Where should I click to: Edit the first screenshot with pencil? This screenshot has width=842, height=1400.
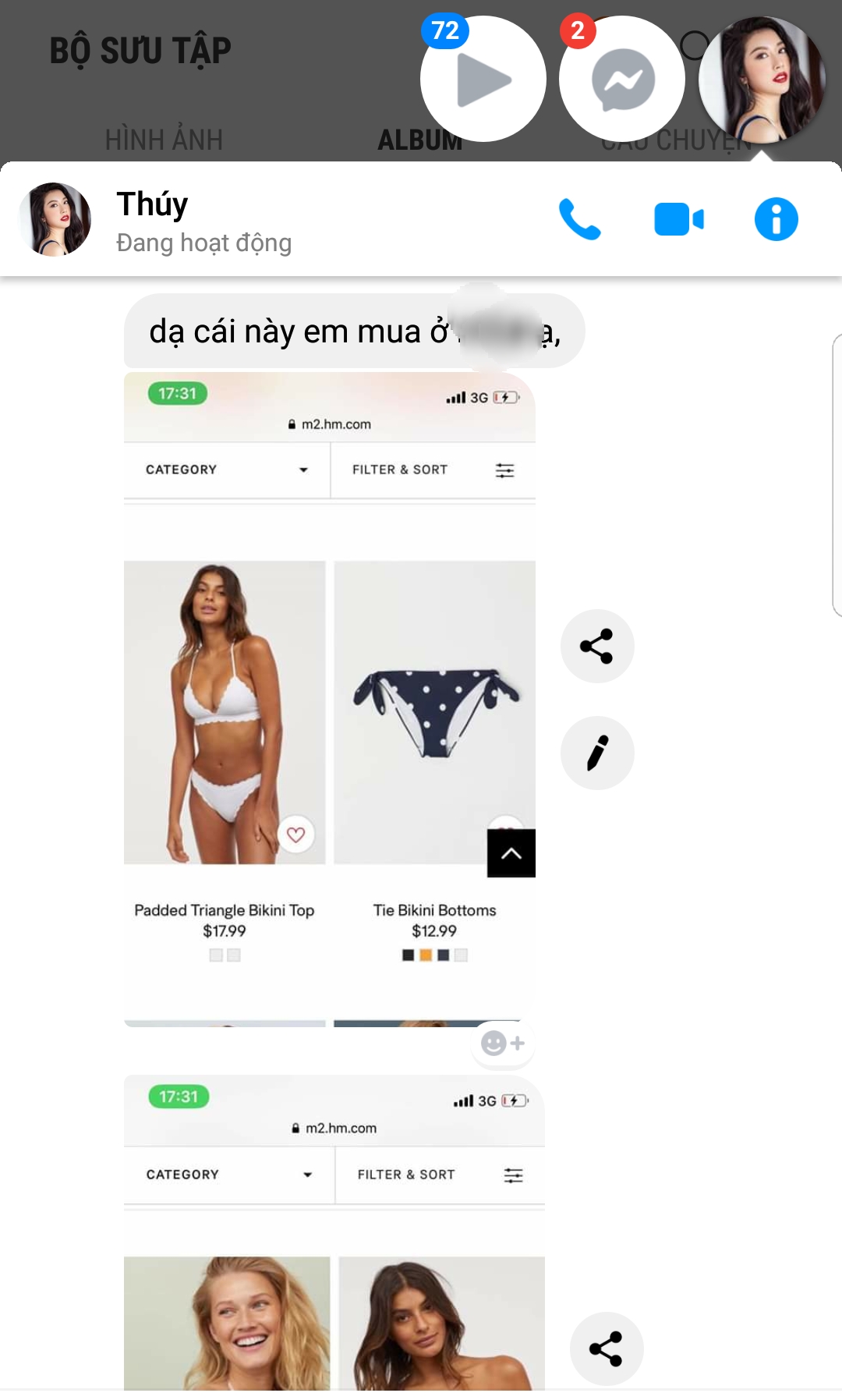[x=596, y=753]
